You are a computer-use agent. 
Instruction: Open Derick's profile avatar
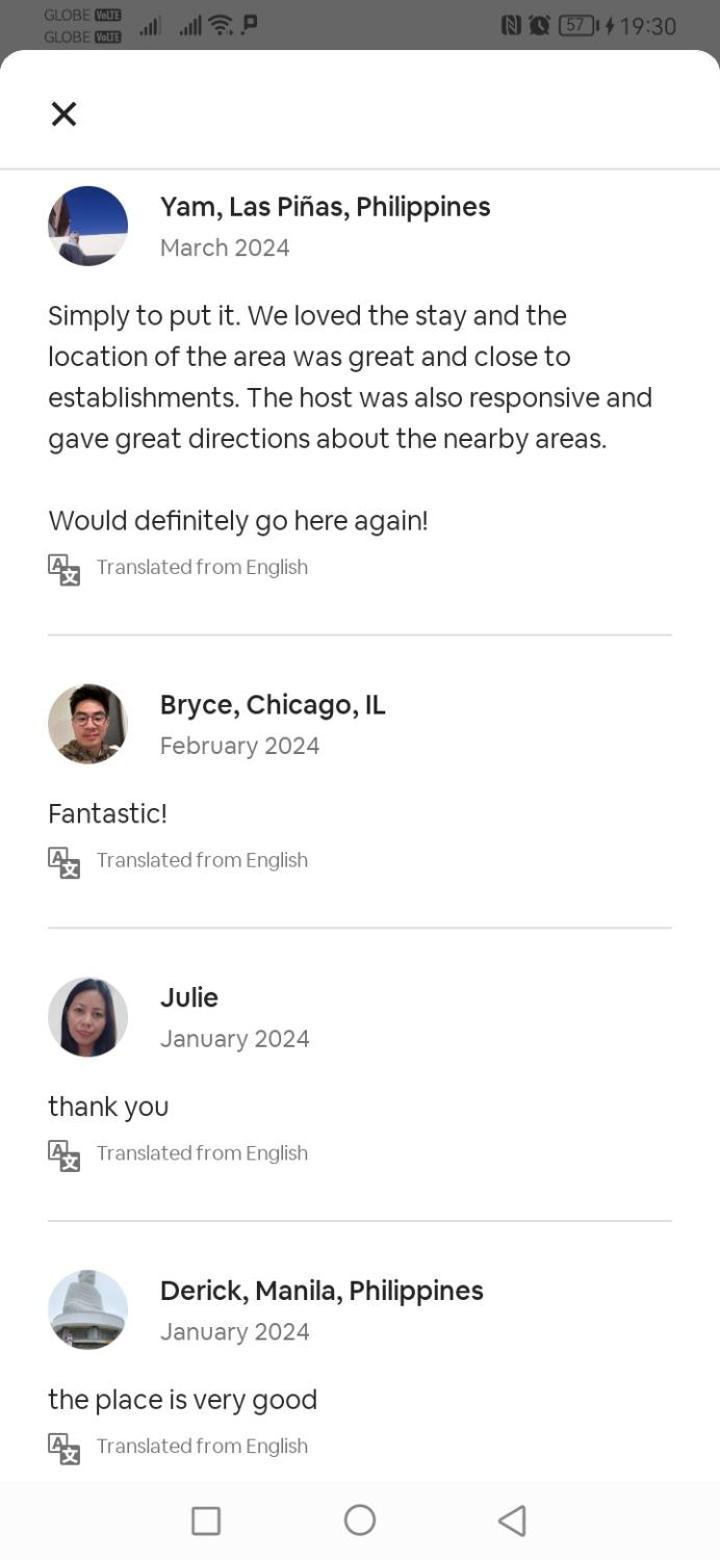[88, 1310]
